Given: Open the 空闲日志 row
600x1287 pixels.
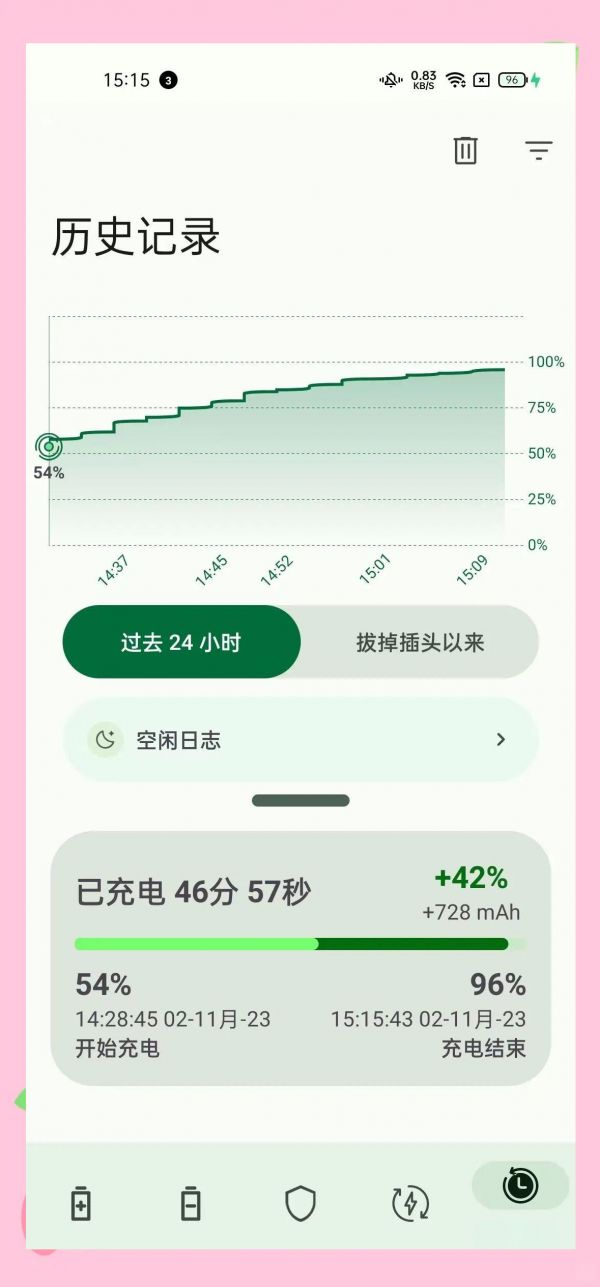Looking at the screenshot, I should (x=300, y=740).
